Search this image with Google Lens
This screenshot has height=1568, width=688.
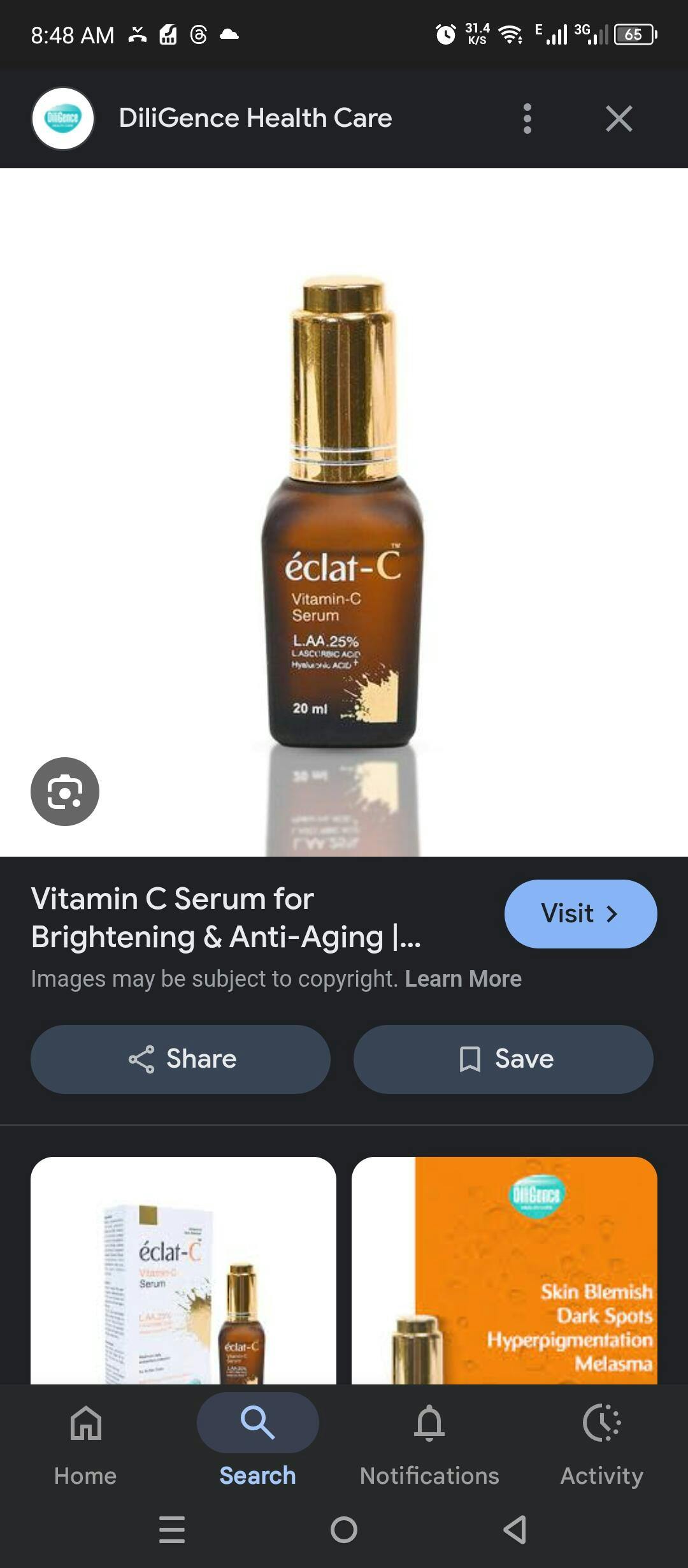pyautogui.click(x=65, y=791)
